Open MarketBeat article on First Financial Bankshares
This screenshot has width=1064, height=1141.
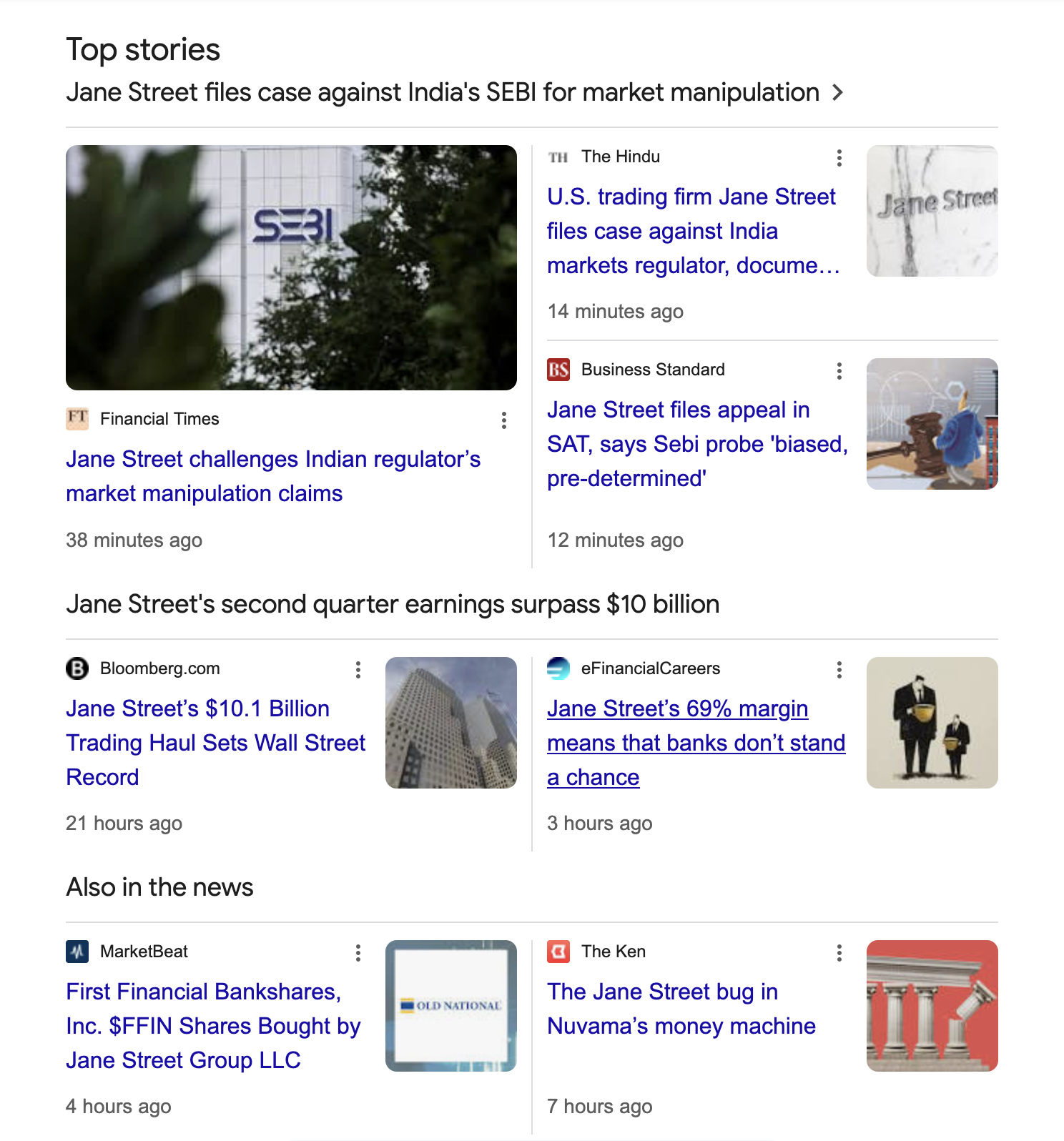coord(213,1026)
